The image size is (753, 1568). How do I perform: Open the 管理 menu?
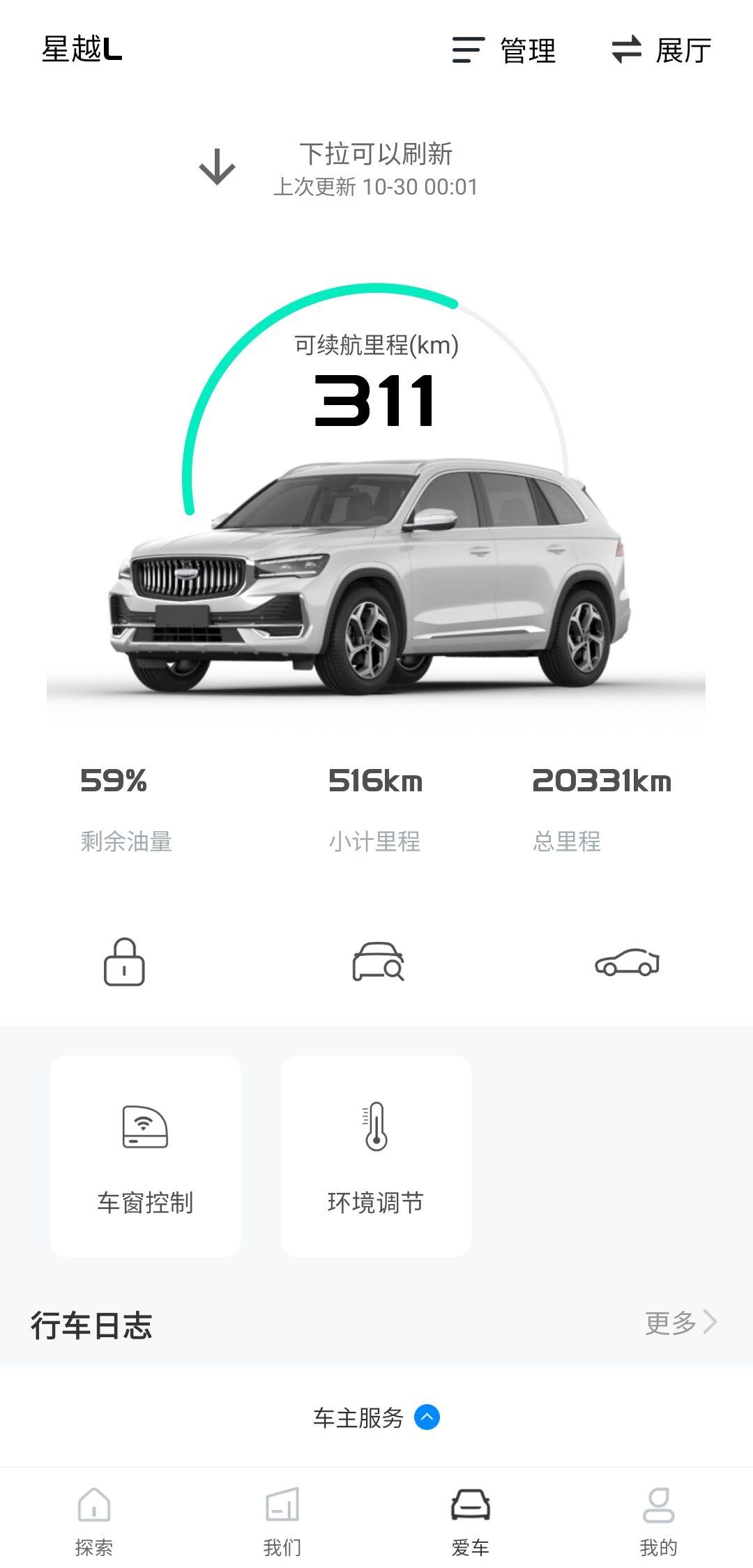(x=504, y=50)
